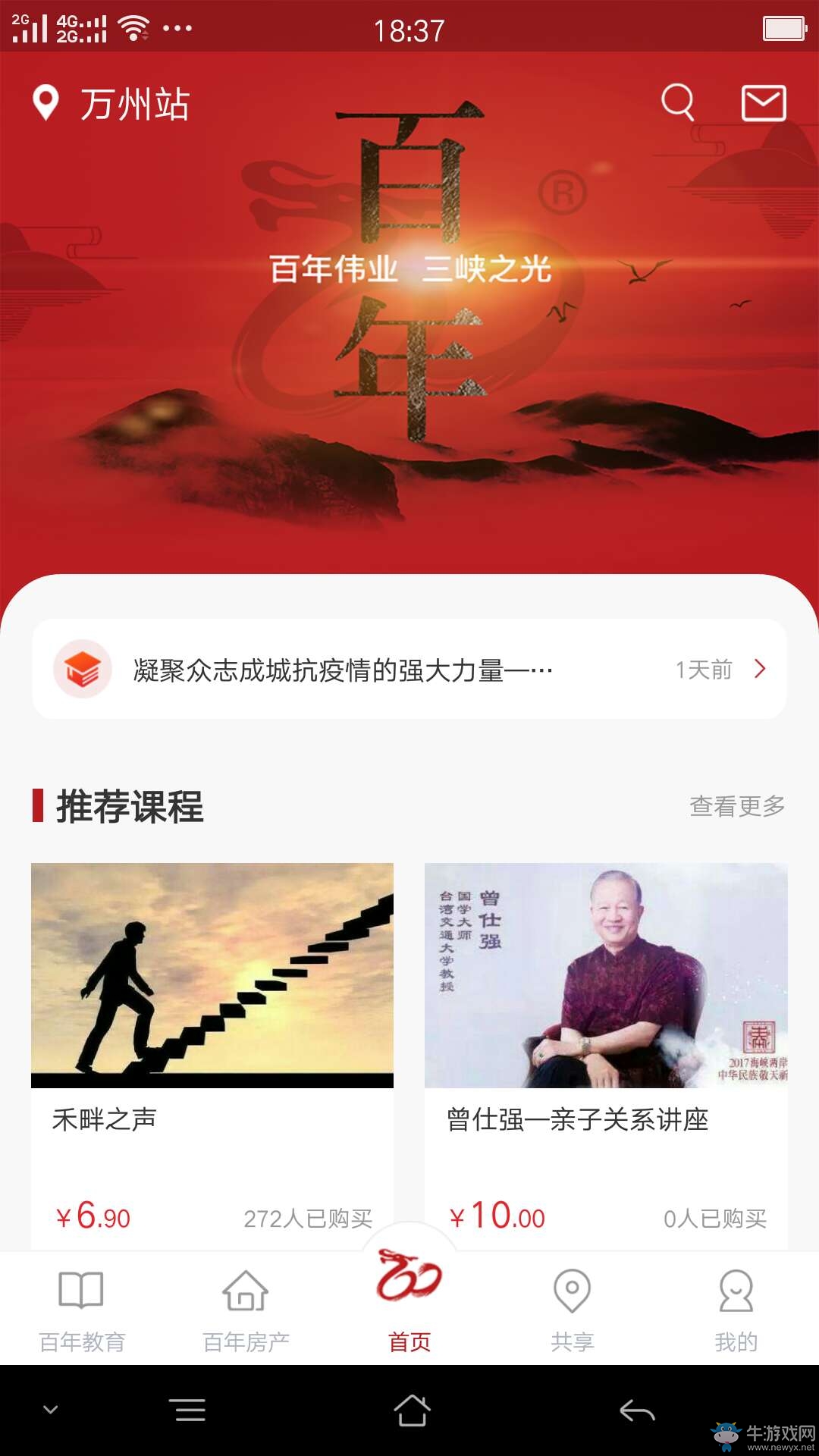Screen dimensions: 819x1456
Task: Tap the system home button
Action: click(x=412, y=1411)
